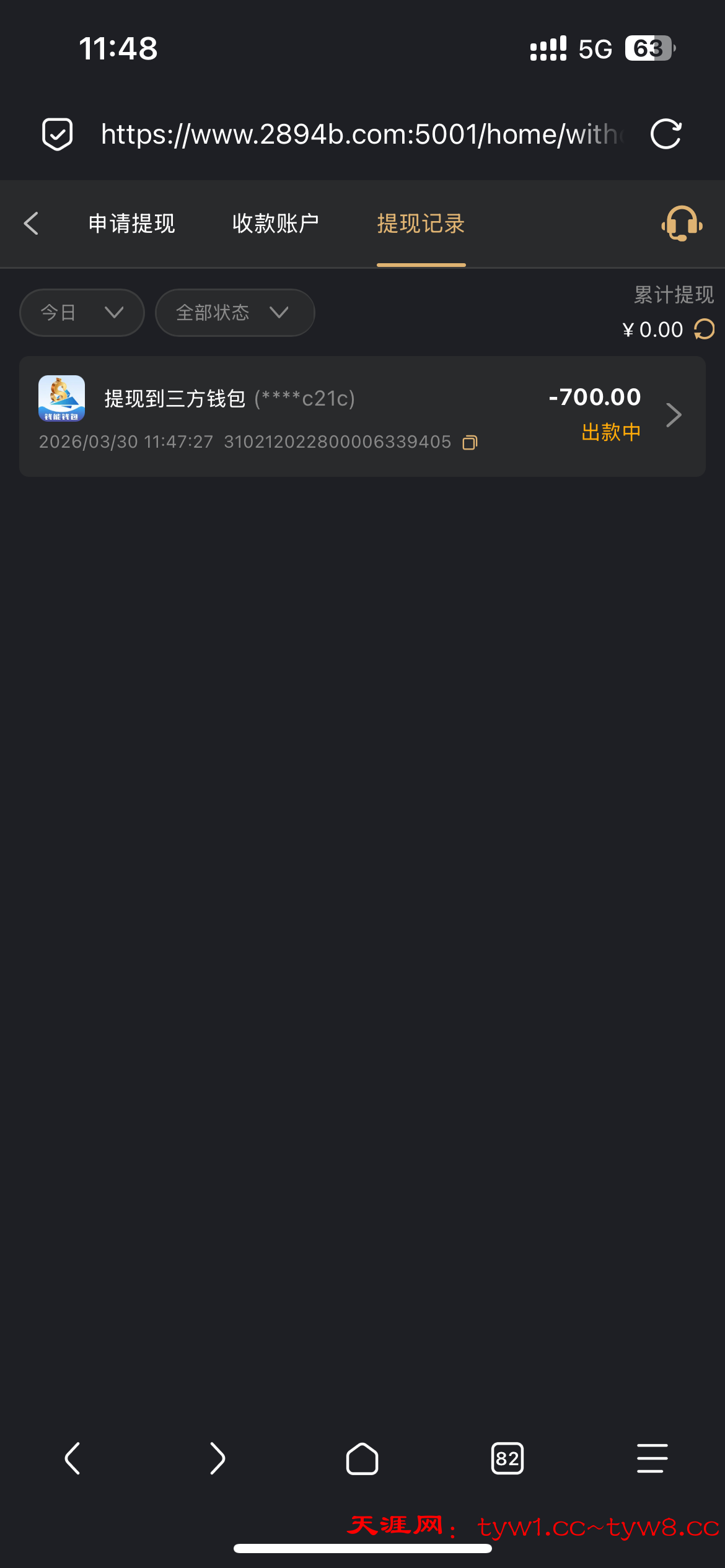Refresh the 累计提现 total amount
Viewport: 725px width, 1568px height.
[x=705, y=329]
